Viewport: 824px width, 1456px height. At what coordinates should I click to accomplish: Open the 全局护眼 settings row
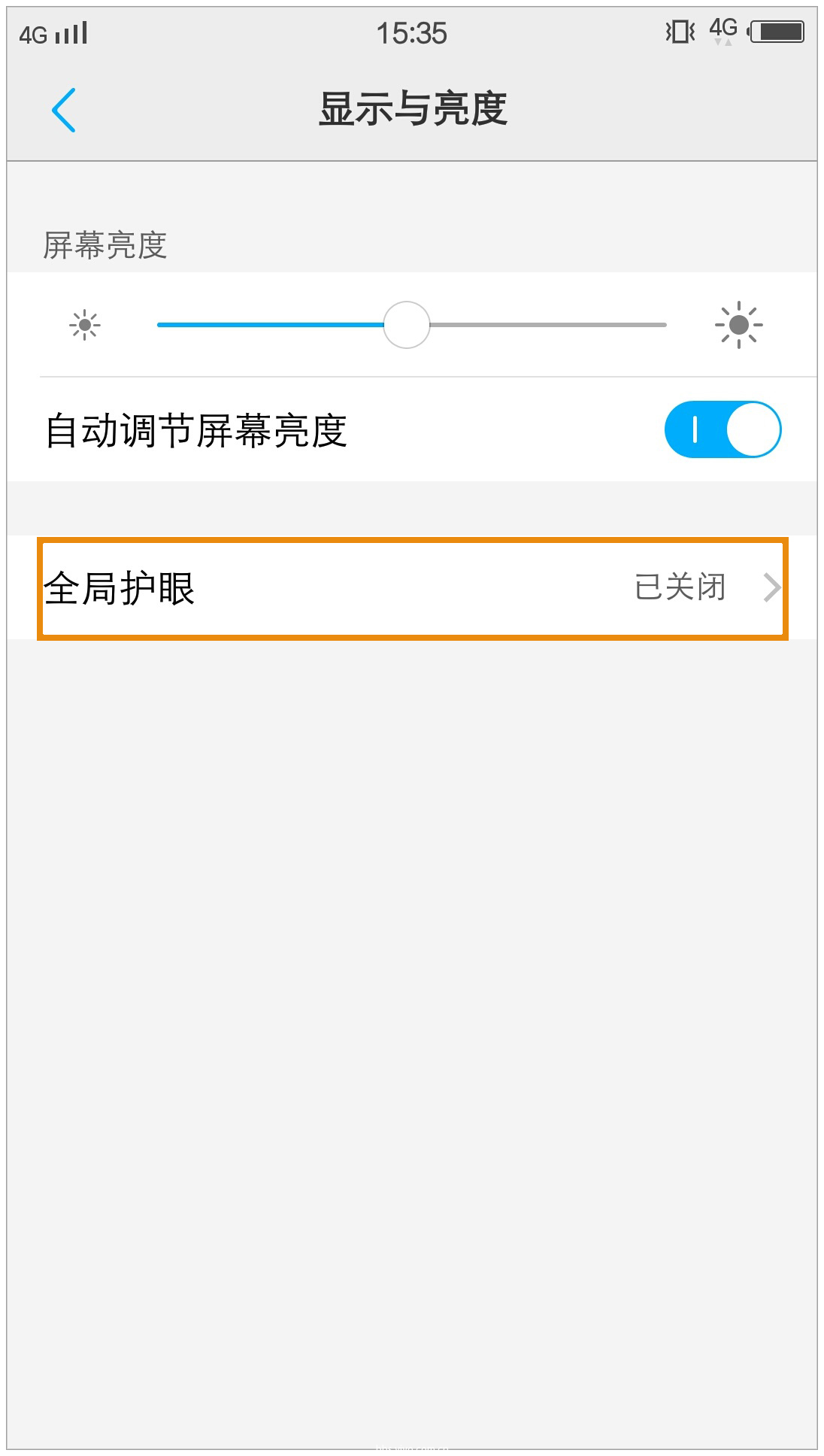point(412,588)
